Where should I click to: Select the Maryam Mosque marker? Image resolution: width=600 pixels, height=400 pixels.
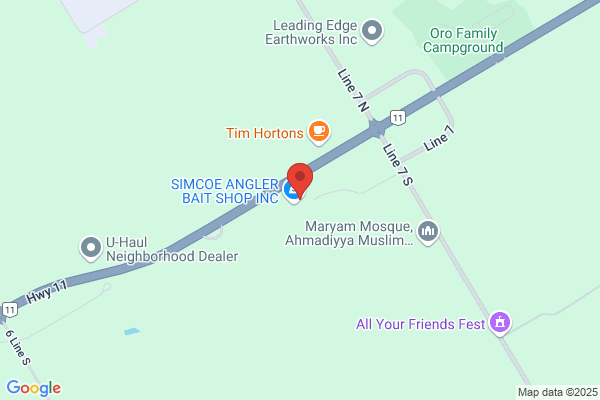pos(428,232)
